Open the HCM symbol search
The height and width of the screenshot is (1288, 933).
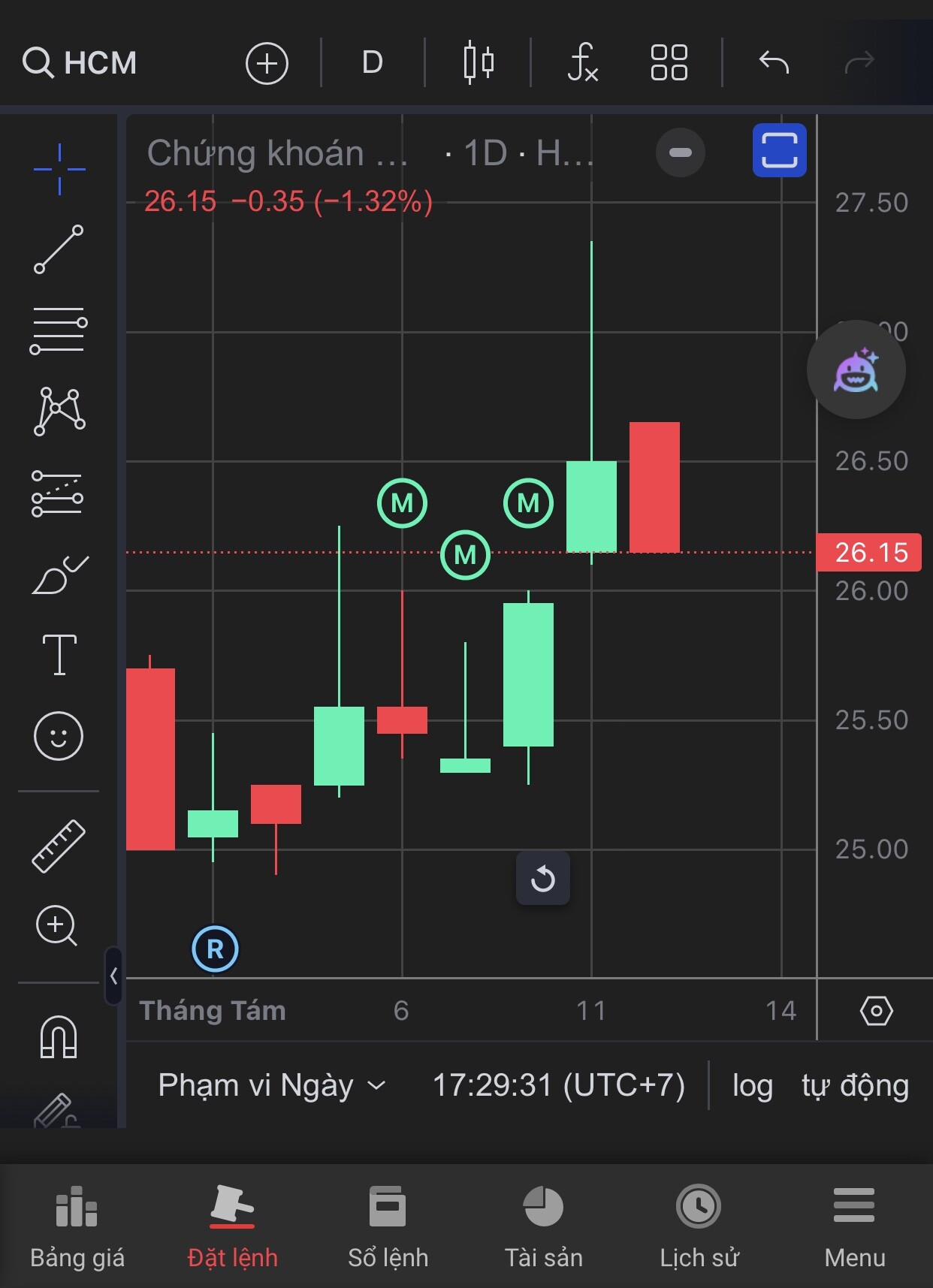(80, 62)
